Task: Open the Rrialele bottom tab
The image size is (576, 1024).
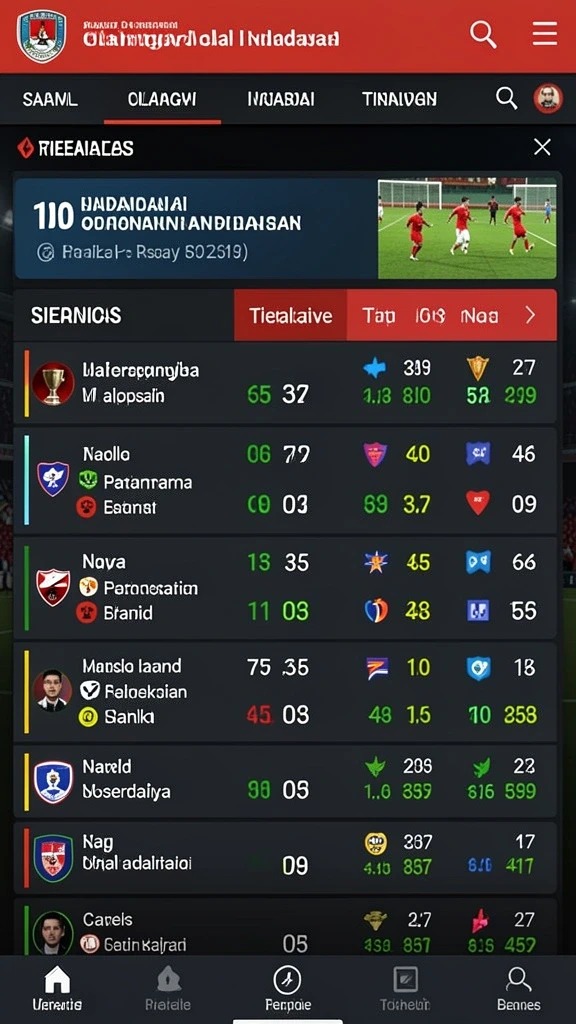Action: coord(168,989)
